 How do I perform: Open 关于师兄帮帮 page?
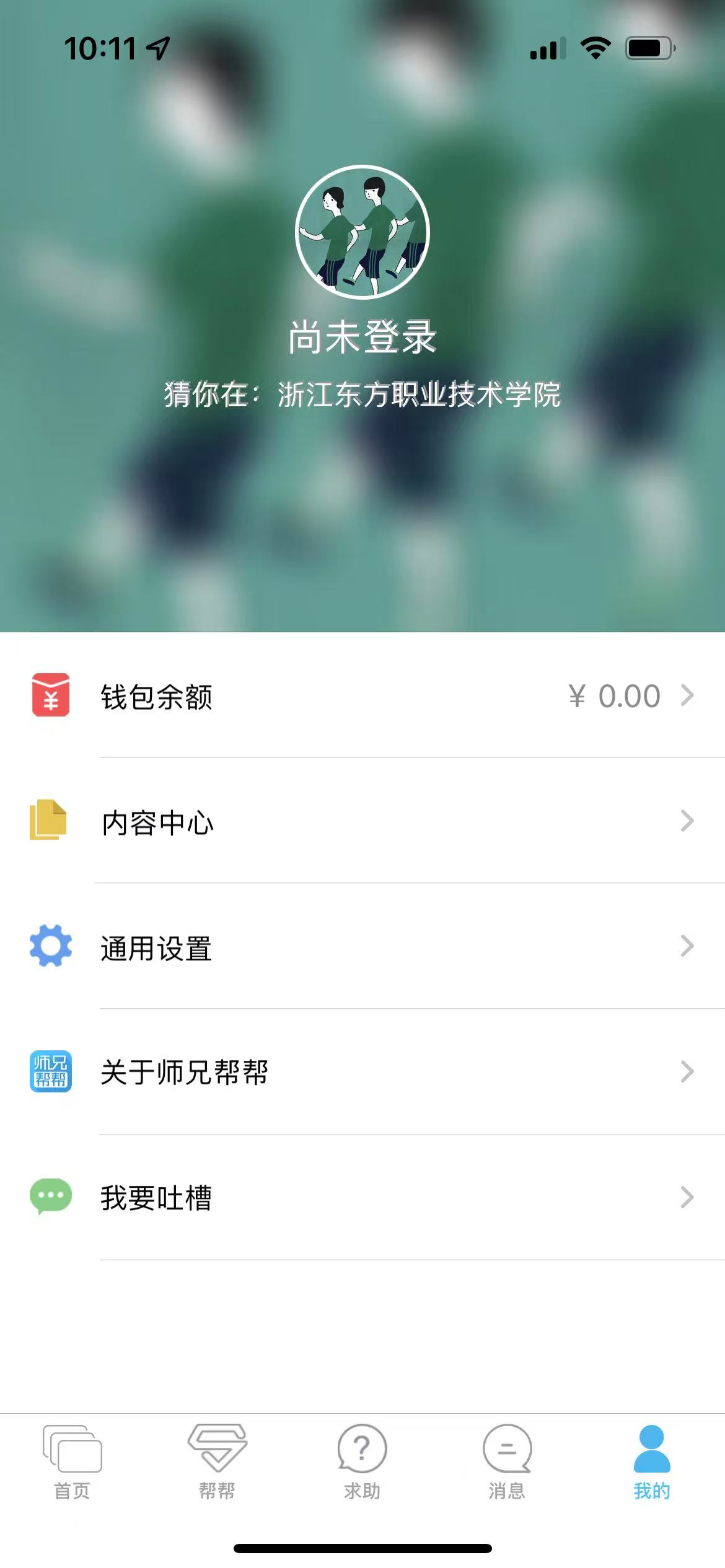point(184,1072)
